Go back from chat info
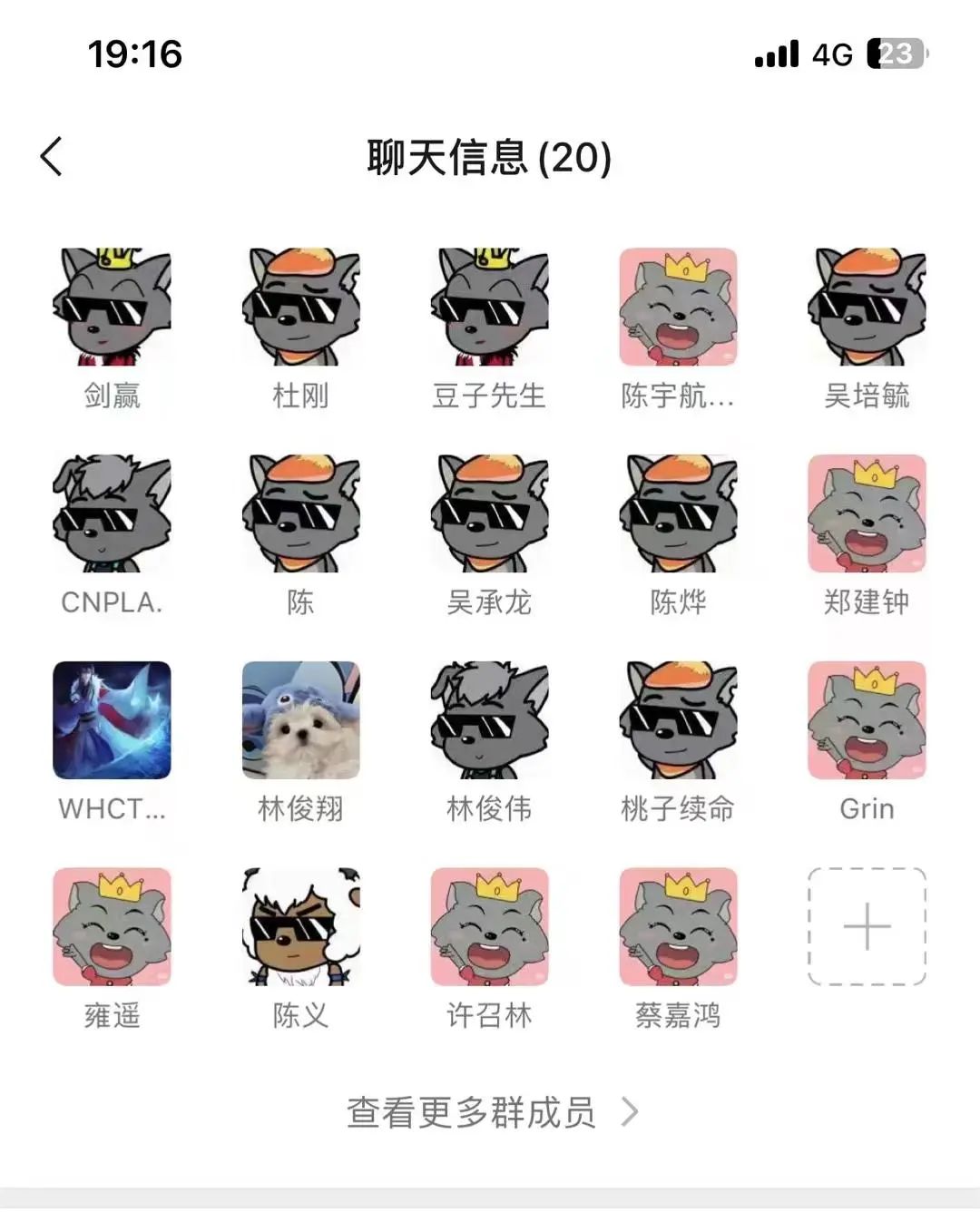Image resolution: width=980 pixels, height=1212 pixels. [53, 157]
